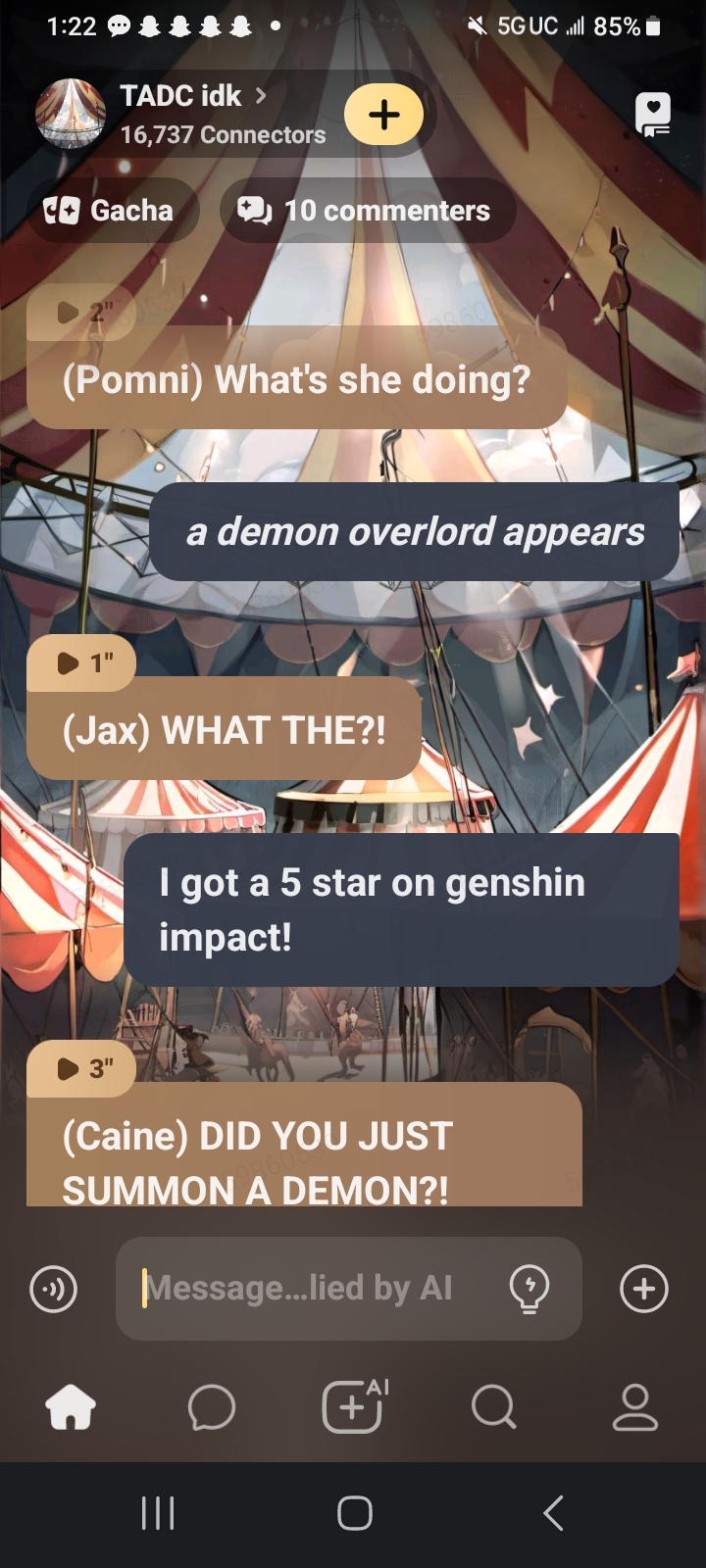
Task: Tap the yellow plus connect button
Action: pyautogui.click(x=384, y=115)
